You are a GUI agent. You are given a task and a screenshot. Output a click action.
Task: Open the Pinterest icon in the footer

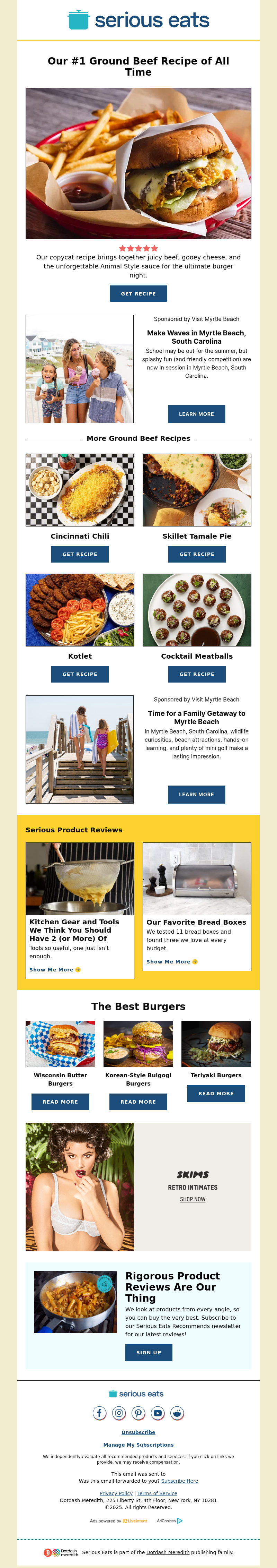coord(138,1413)
